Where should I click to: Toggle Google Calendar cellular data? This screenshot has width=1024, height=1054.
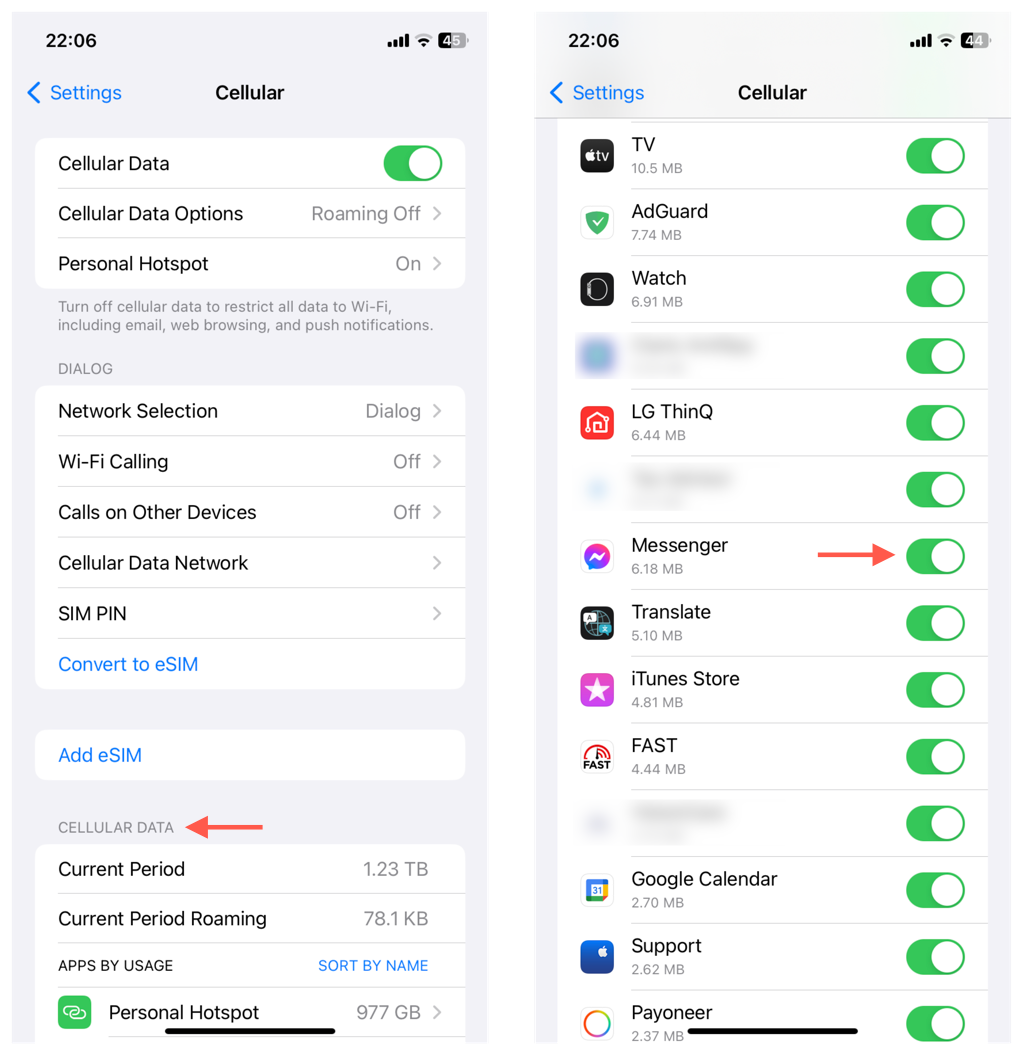click(x=935, y=890)
